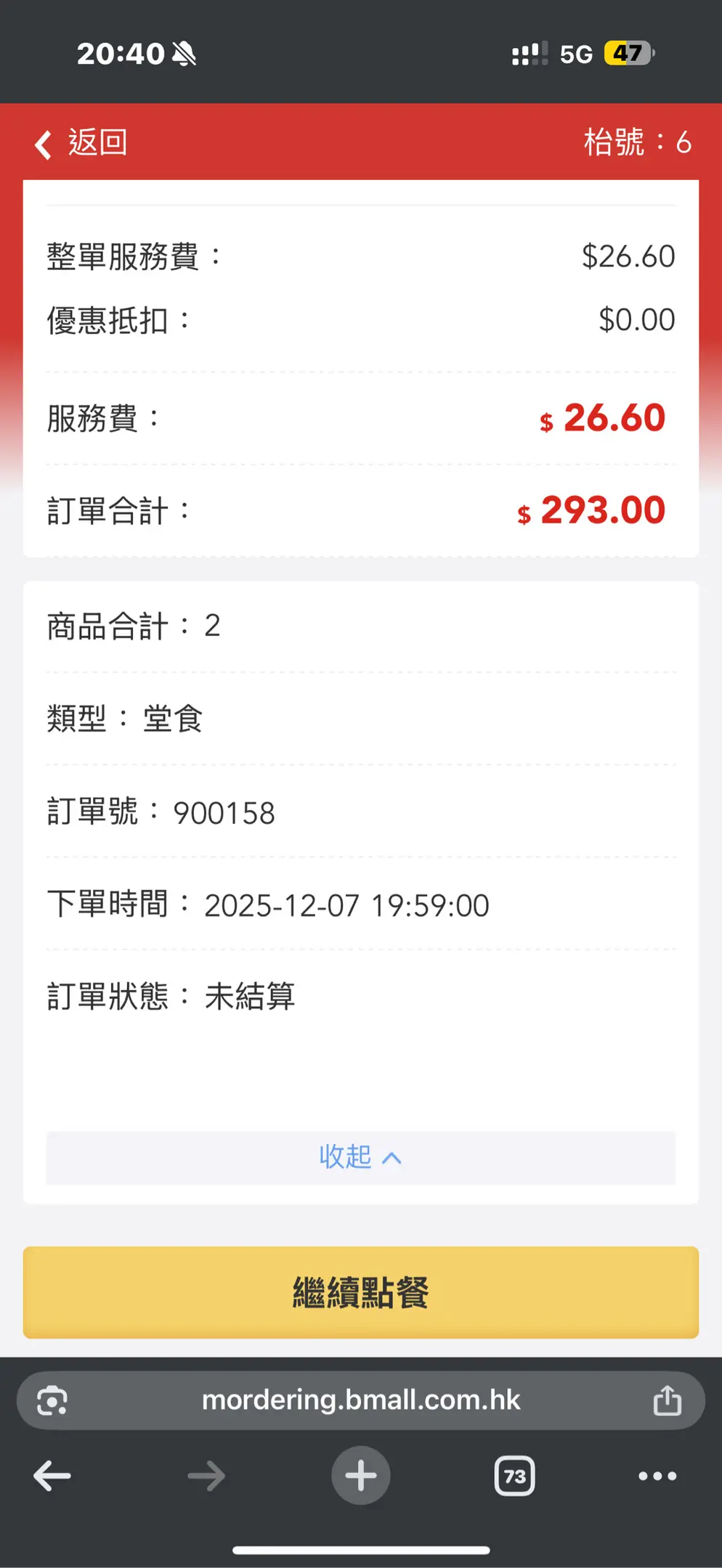The image size is (722, 1568).
Task: Open the mordering.bmall.com.hk address bar
Action: pos(360,1400)
